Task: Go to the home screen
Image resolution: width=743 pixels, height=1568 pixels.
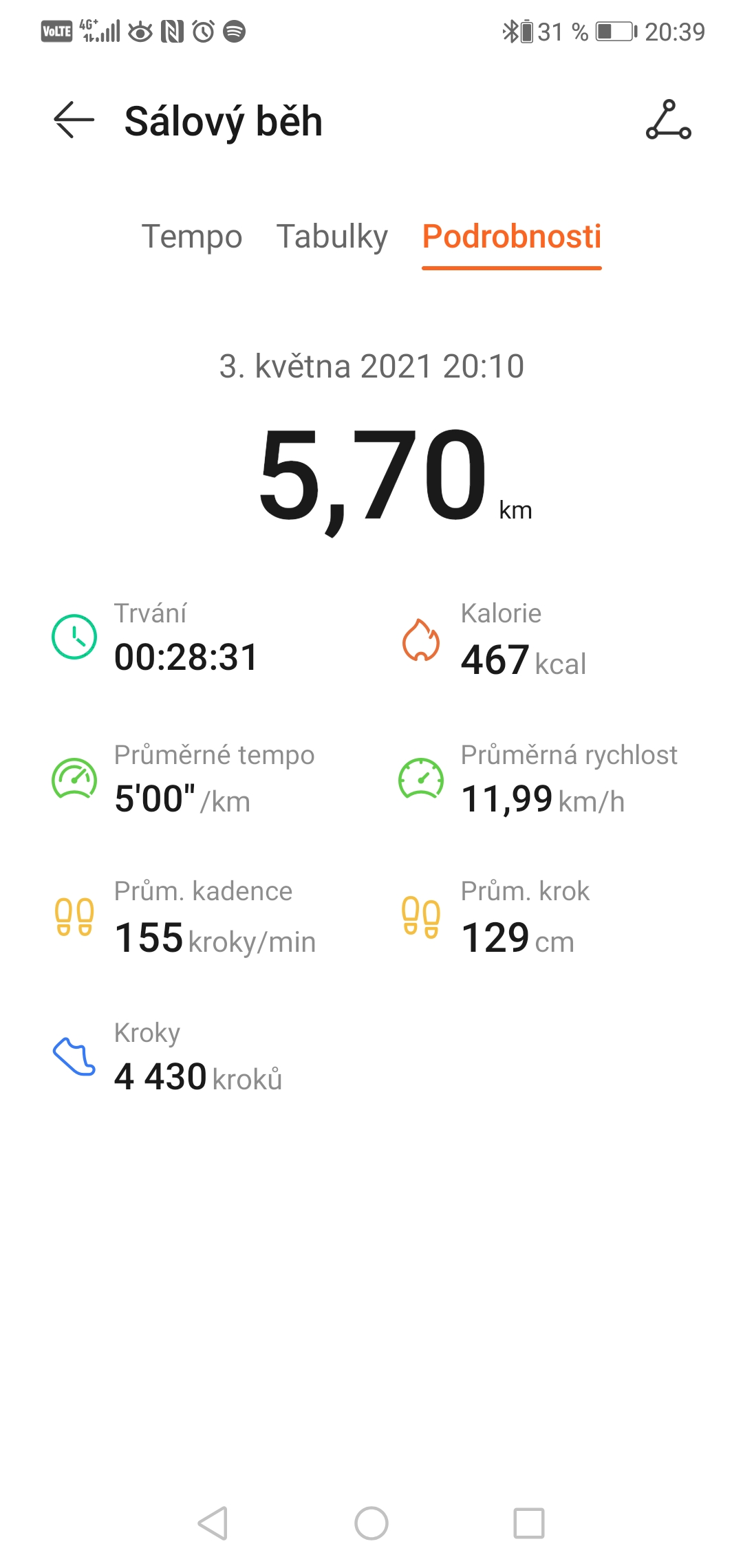Action: pyautogui.click(x=371, y=1523)
